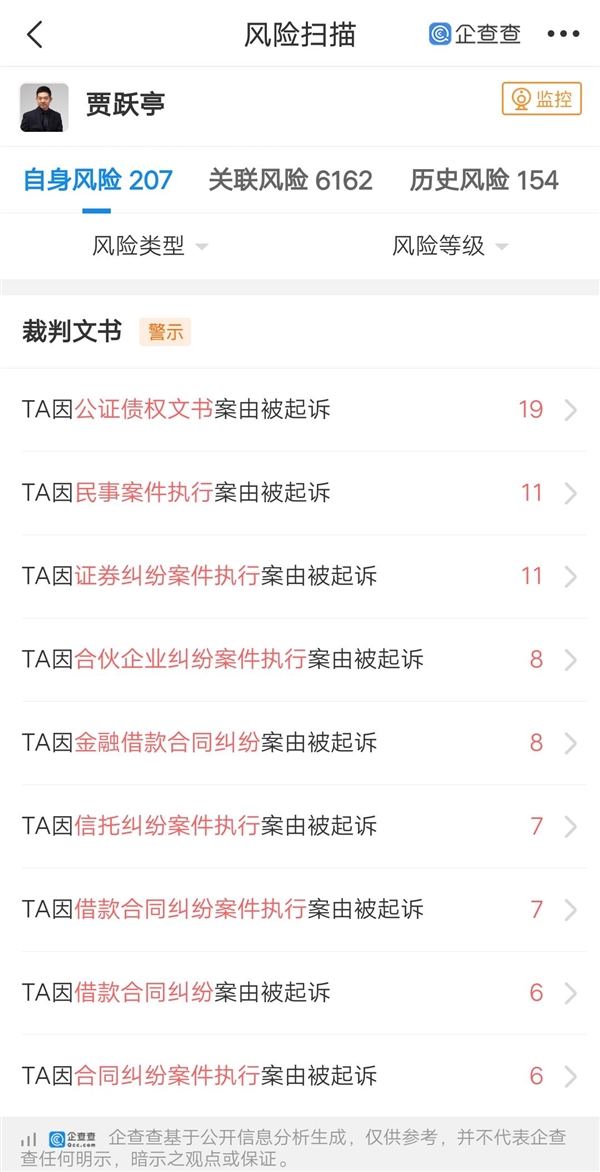Go back using the top-left arrow
This screenshot has height=1172, width=600.
[x=35, y=35]
